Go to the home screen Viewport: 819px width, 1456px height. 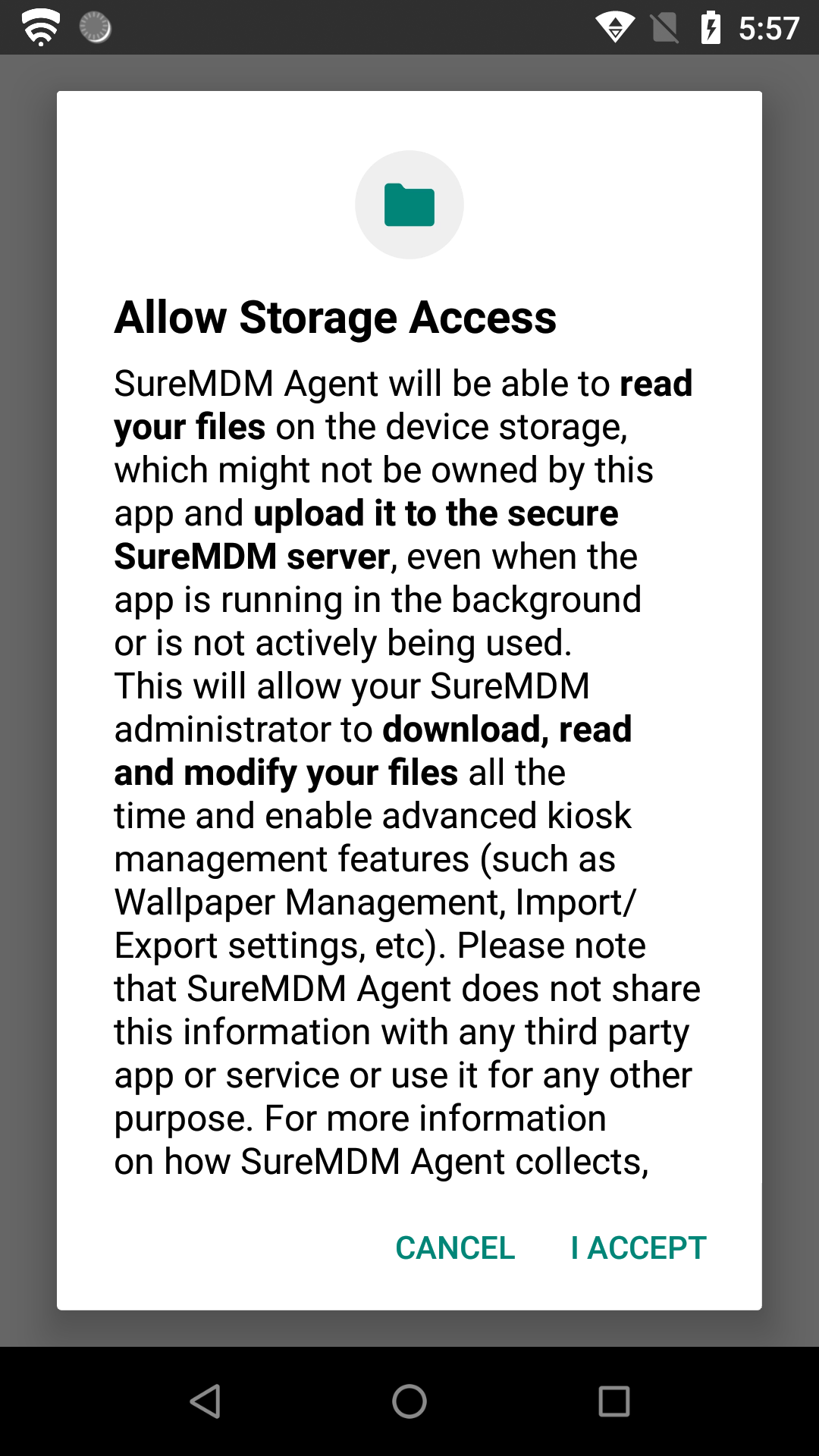[x=409, y=1401]
